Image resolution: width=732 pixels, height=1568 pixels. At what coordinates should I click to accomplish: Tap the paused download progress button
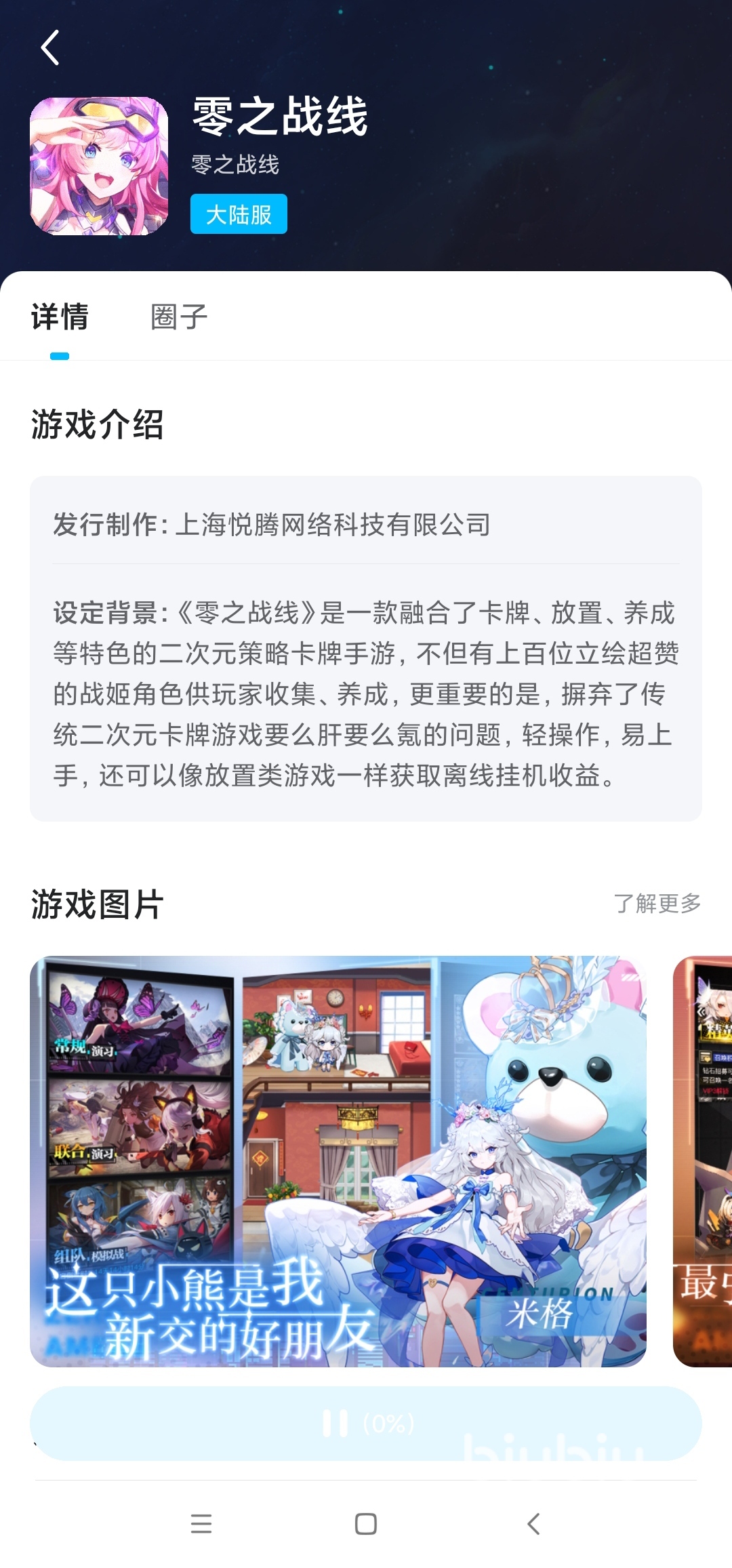(x=366, y=1423)
